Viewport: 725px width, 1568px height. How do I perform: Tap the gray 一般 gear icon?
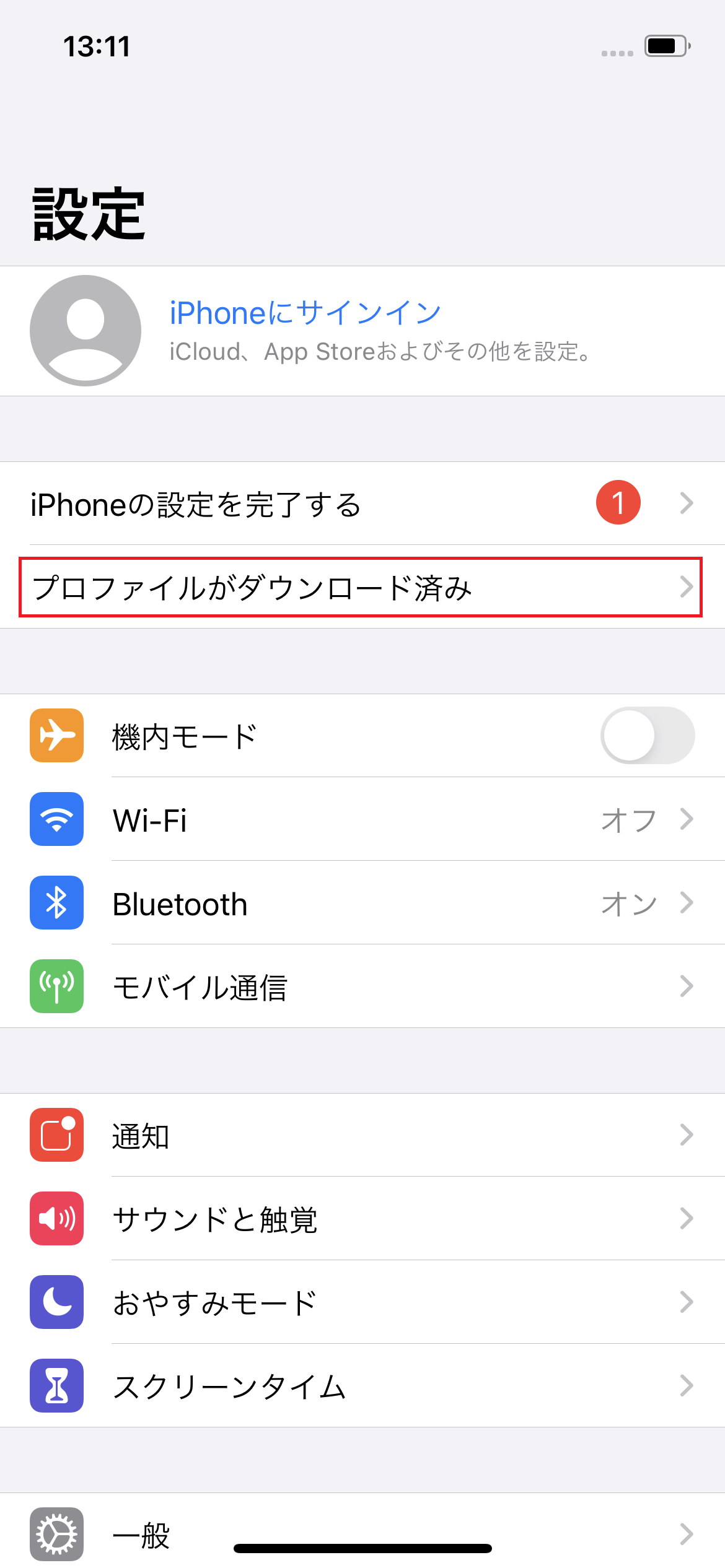(x=56, y=1535)
